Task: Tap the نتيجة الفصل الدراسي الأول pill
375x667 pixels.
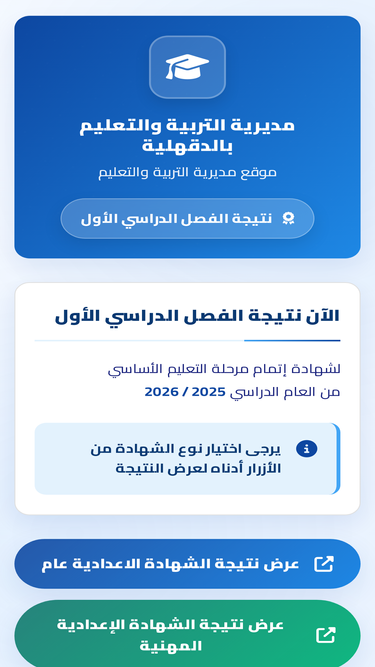Action: [x=188, y=218]
